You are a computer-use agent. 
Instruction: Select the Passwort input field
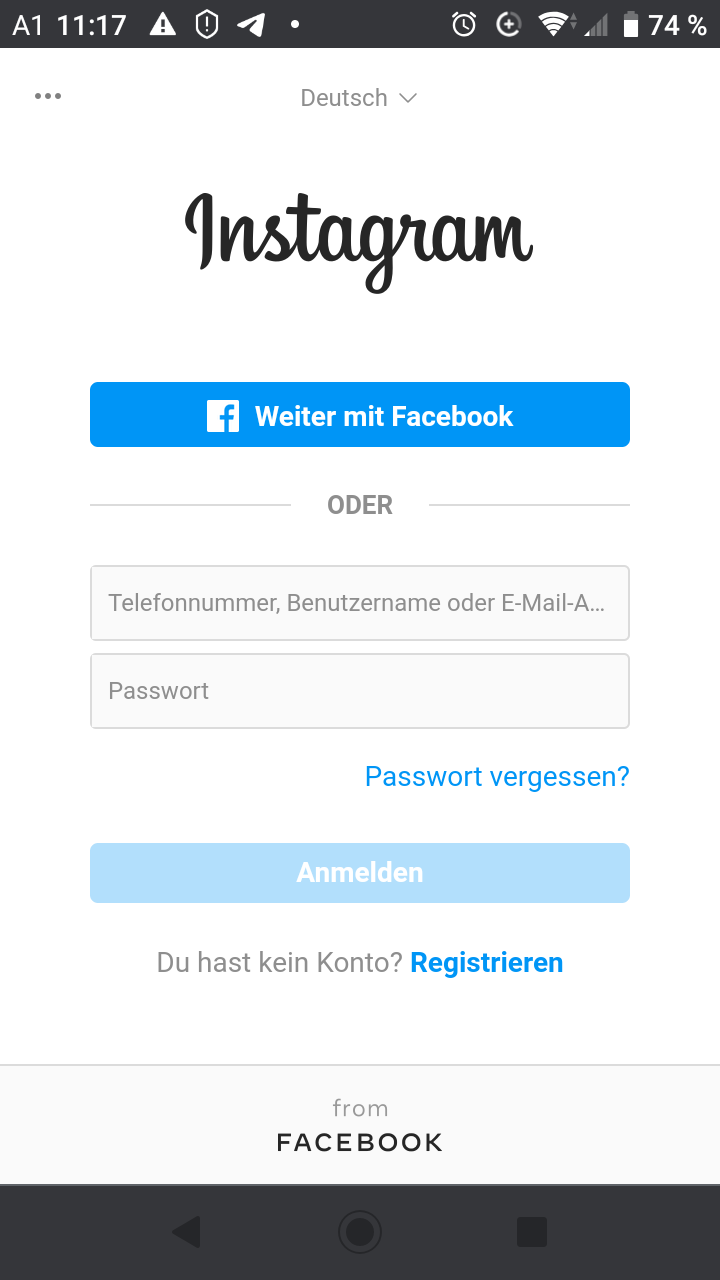pyautogui.click(x=360, y=691)
